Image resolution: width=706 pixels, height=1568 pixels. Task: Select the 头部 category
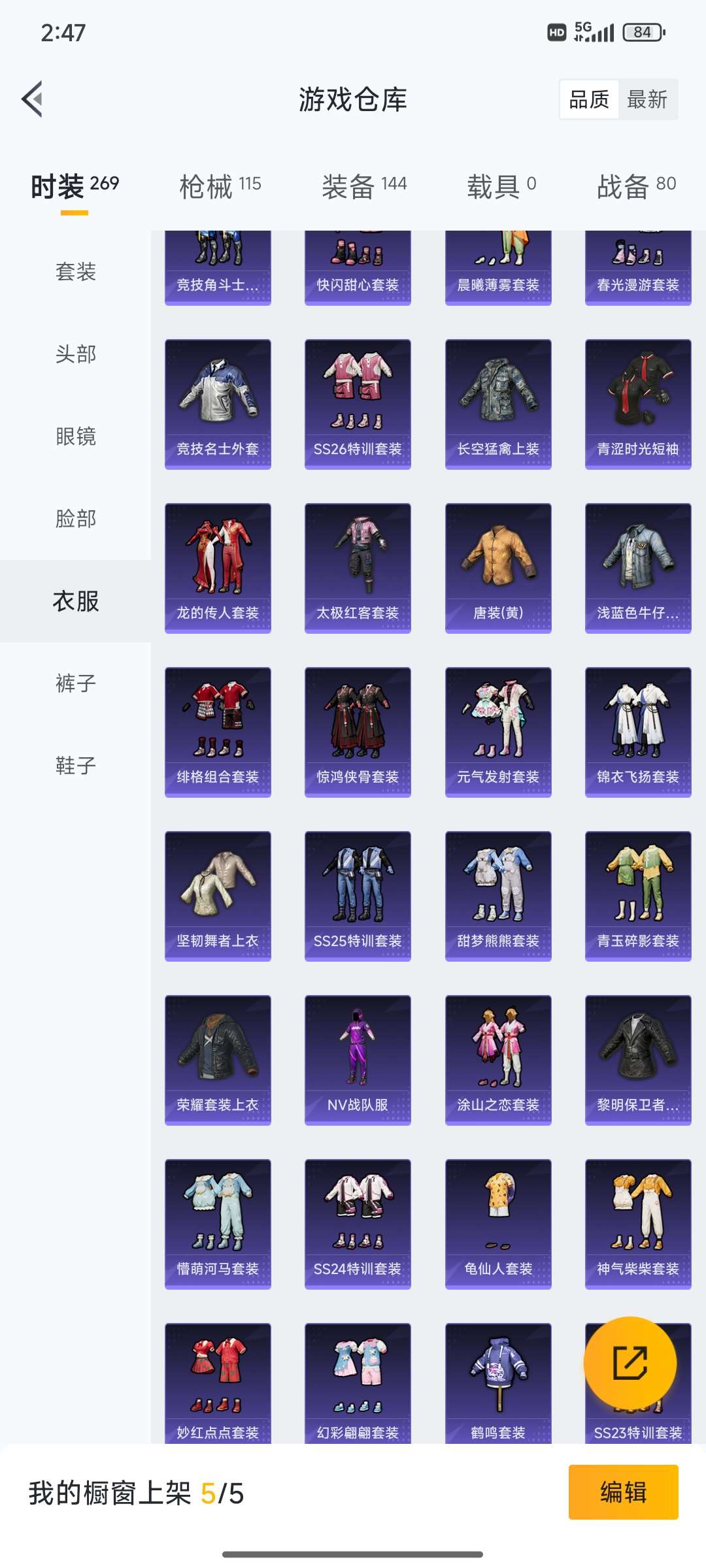pyautogui.click(x=75, y=354)
